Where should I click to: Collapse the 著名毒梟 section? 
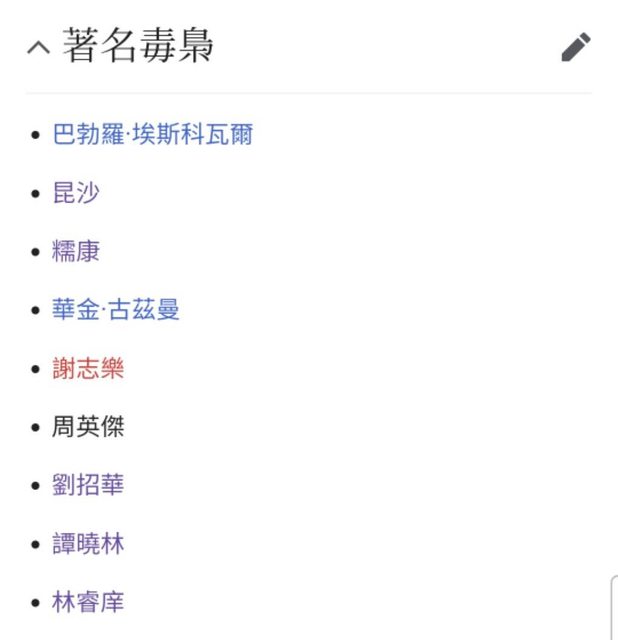[x=38, y=48]
